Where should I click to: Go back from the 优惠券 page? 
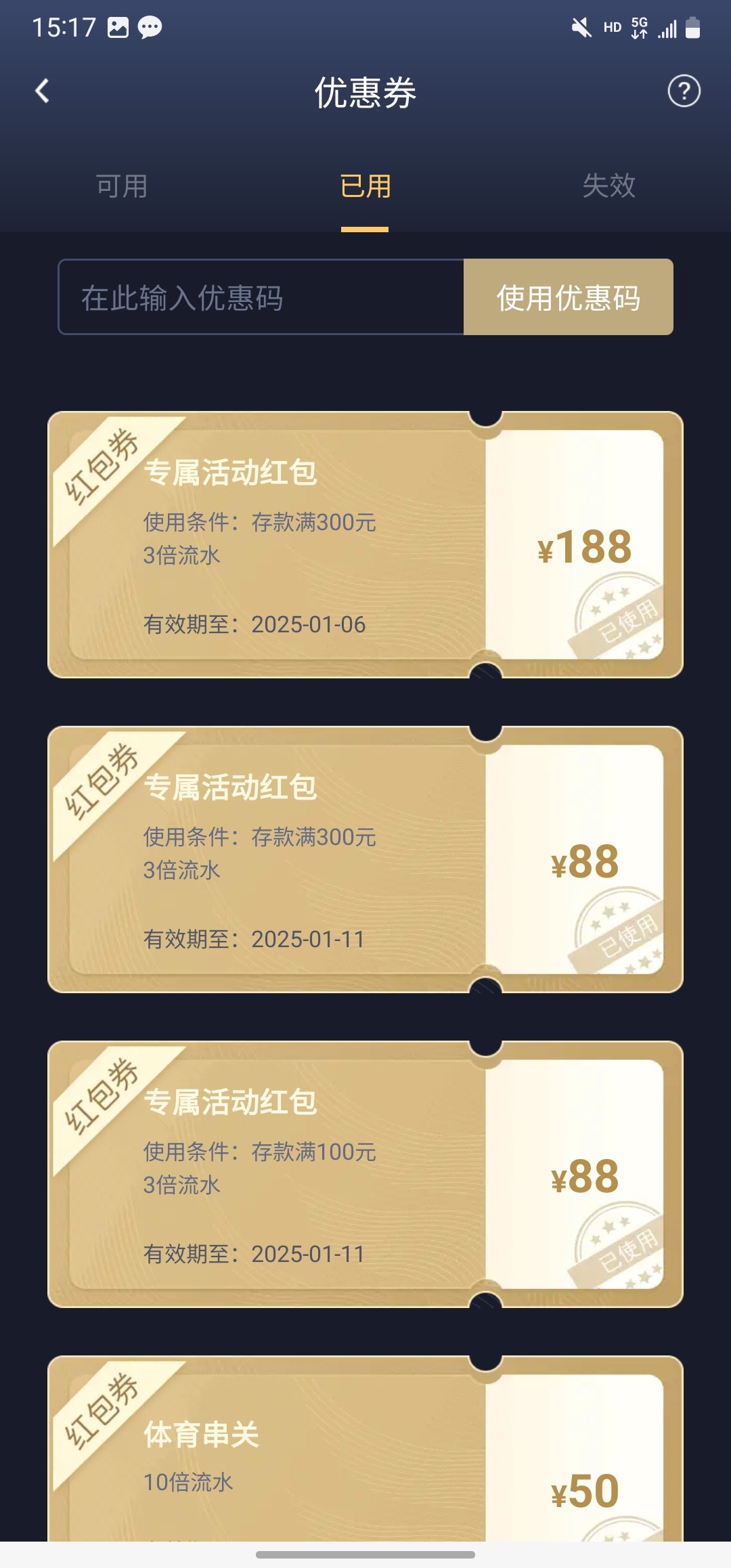tap(42, 91)
